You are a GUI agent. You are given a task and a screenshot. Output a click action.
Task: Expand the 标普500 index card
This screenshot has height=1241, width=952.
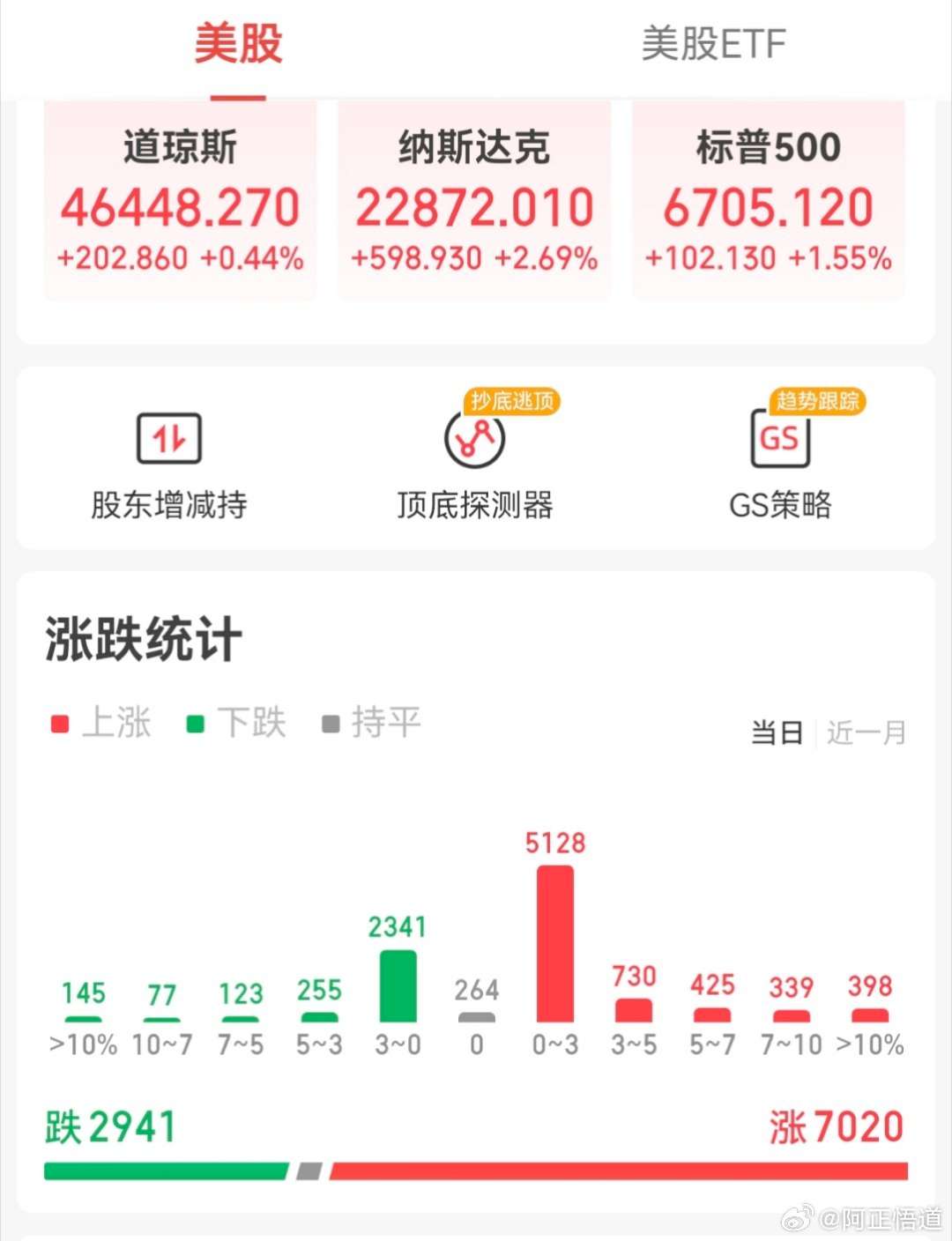pyautogui.click(x=768, y=201)
